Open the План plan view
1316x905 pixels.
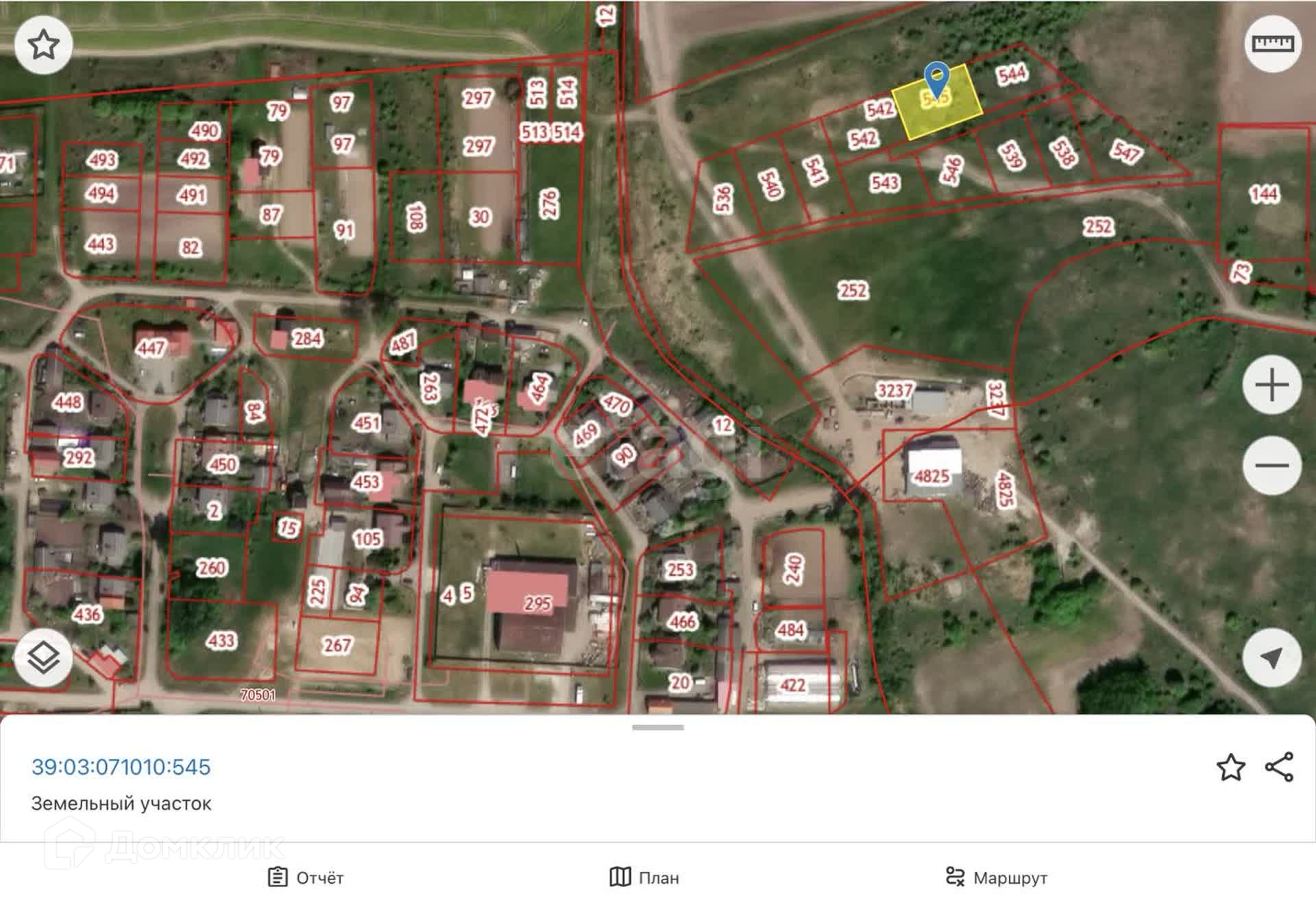[x=644, y=877]
